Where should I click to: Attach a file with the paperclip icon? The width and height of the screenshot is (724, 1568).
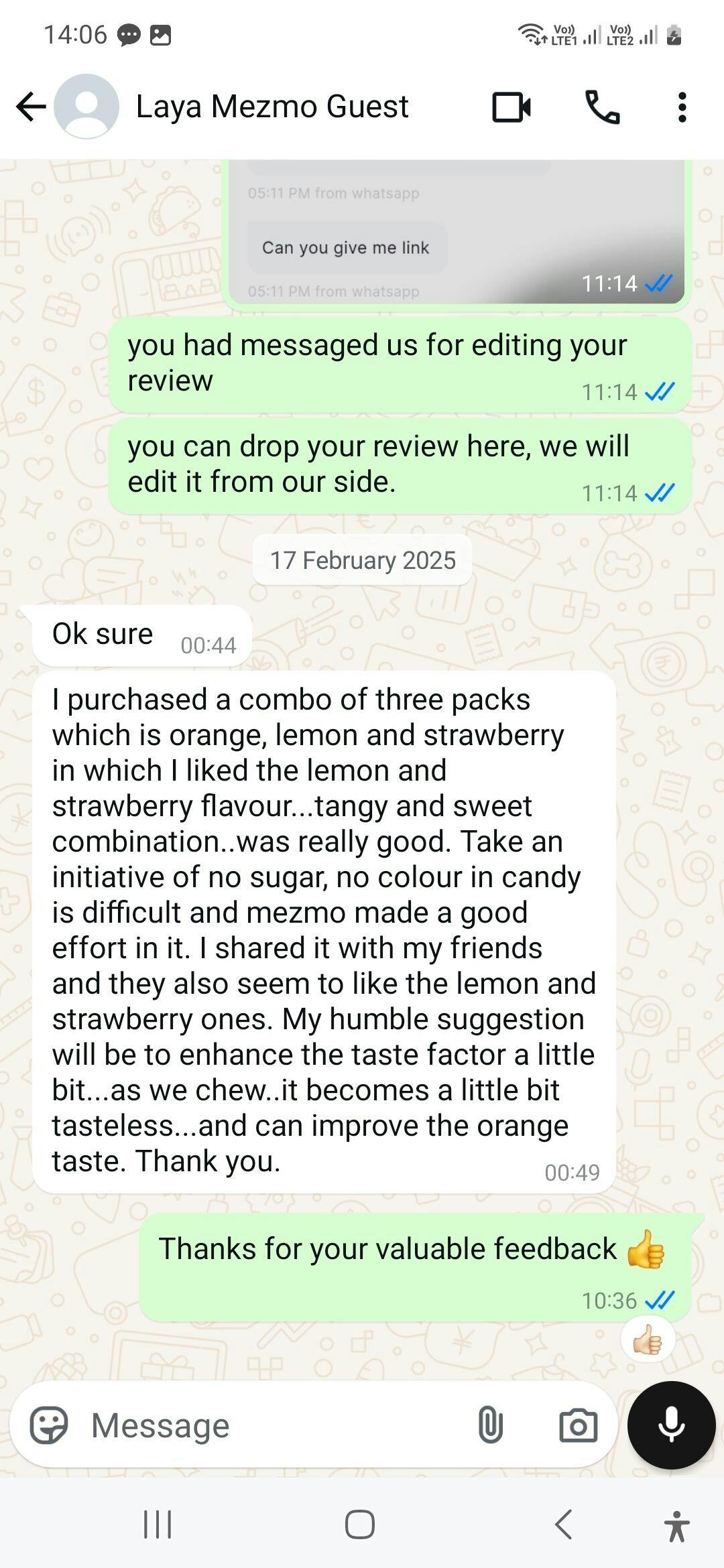tap(490, 1425)
